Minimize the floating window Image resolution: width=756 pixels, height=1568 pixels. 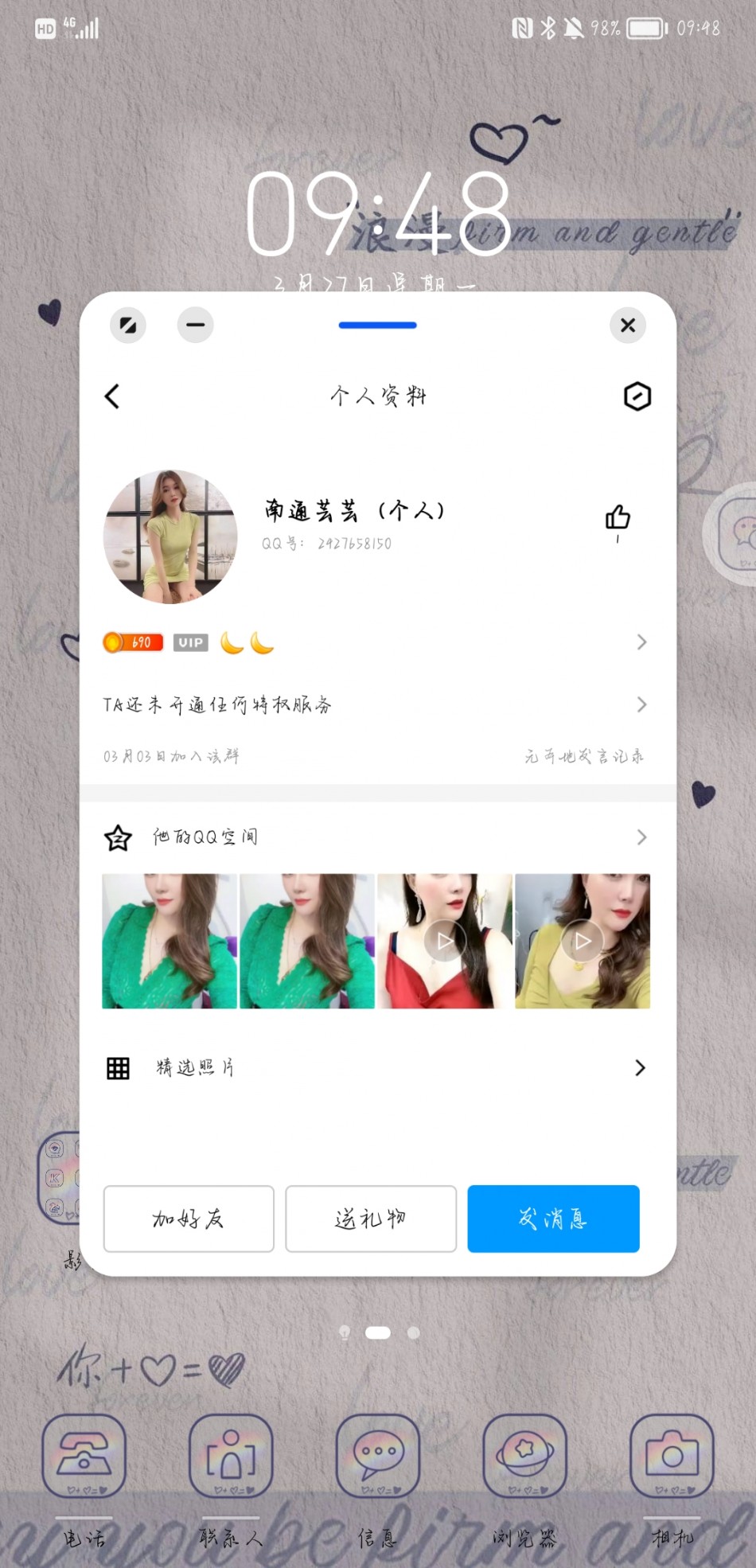tap(195, 325)
